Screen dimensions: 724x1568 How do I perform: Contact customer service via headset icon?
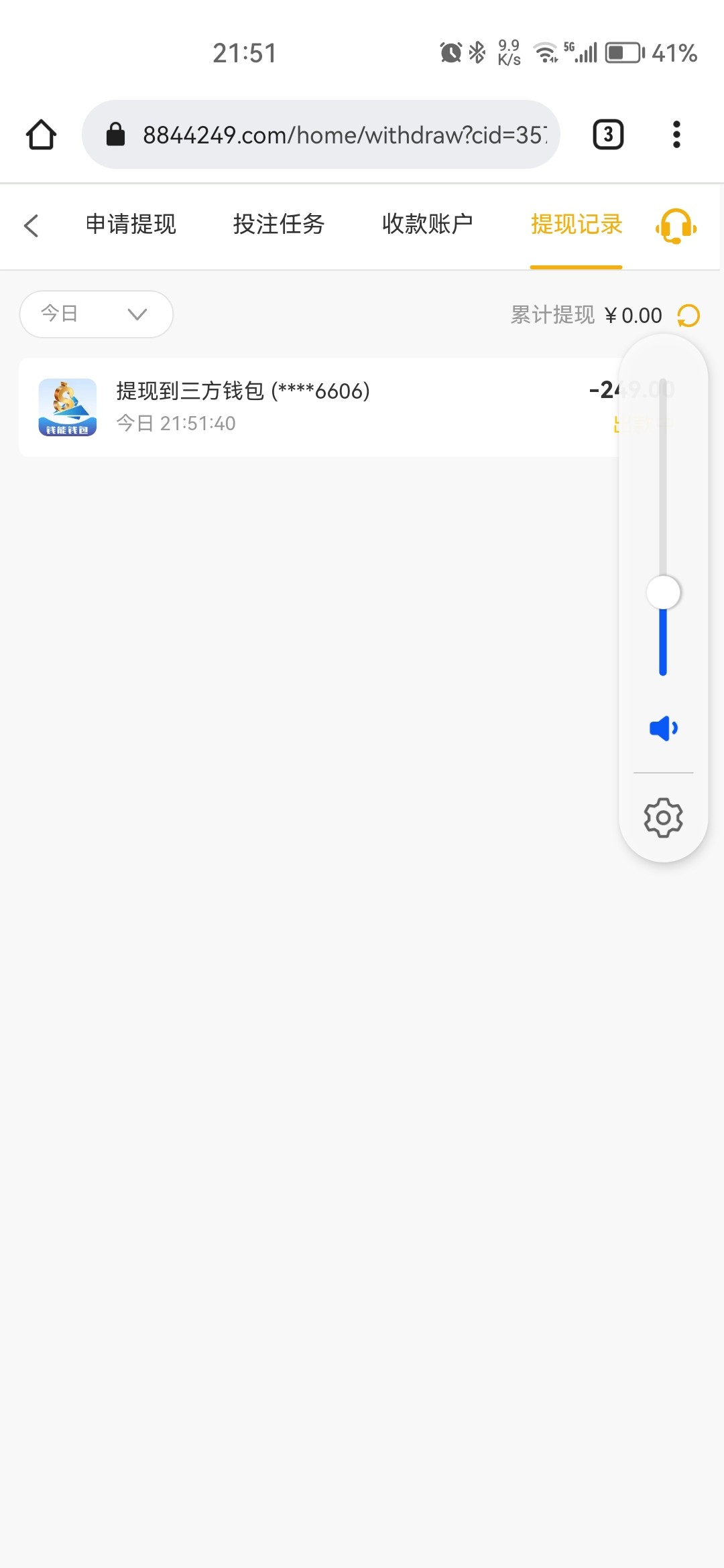(x=676, y=226)
